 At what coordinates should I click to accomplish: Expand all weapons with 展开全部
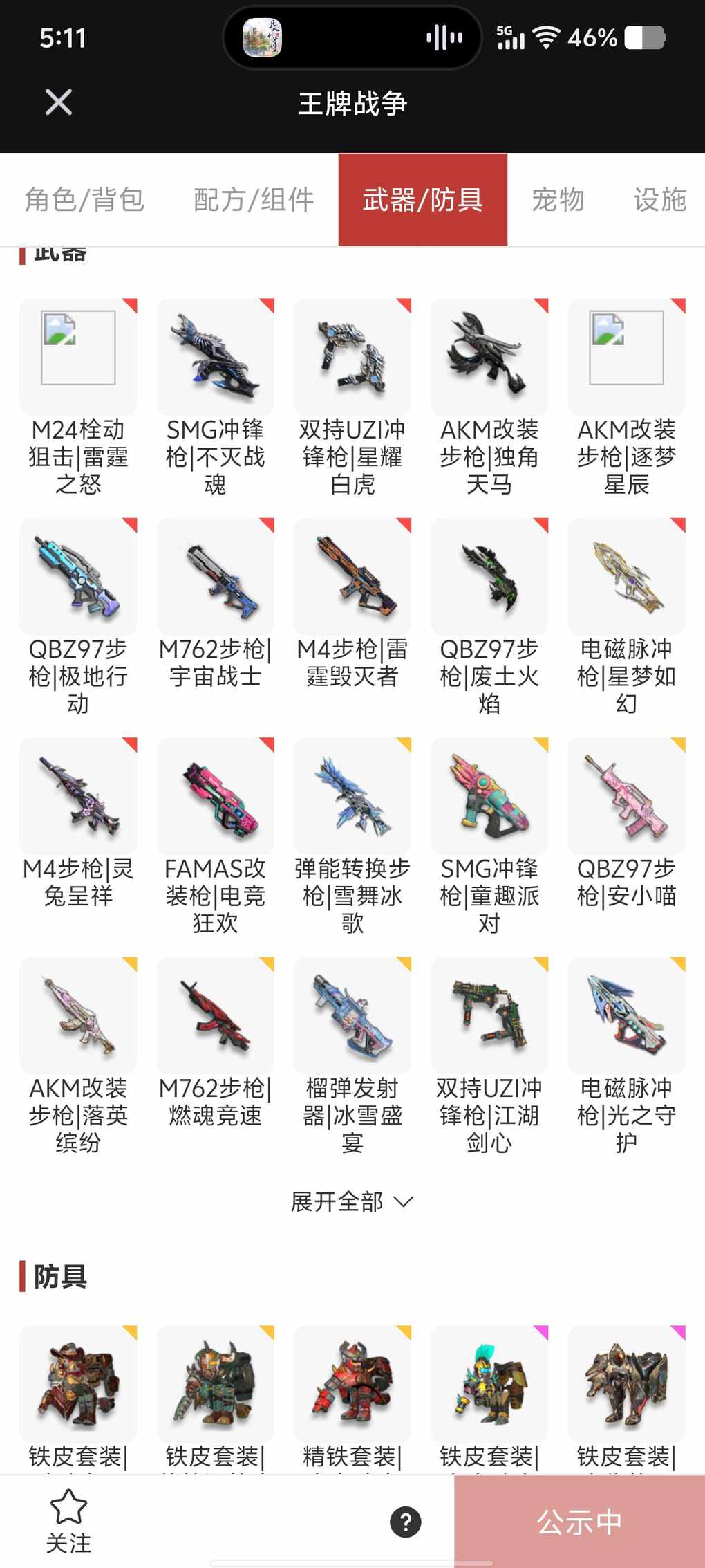pos(352,1202)
